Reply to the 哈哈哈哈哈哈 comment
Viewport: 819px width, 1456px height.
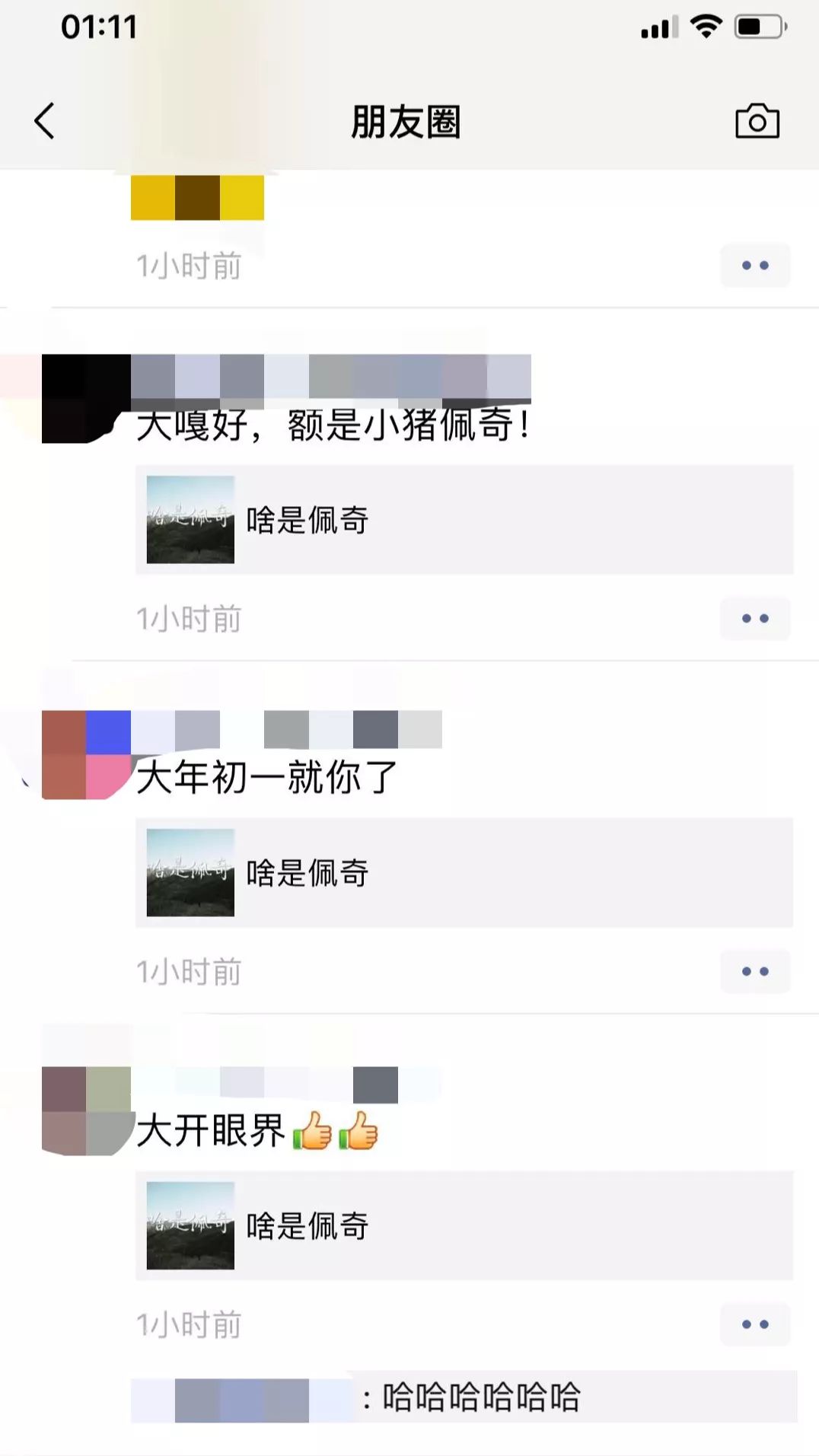click(464, 1397)
